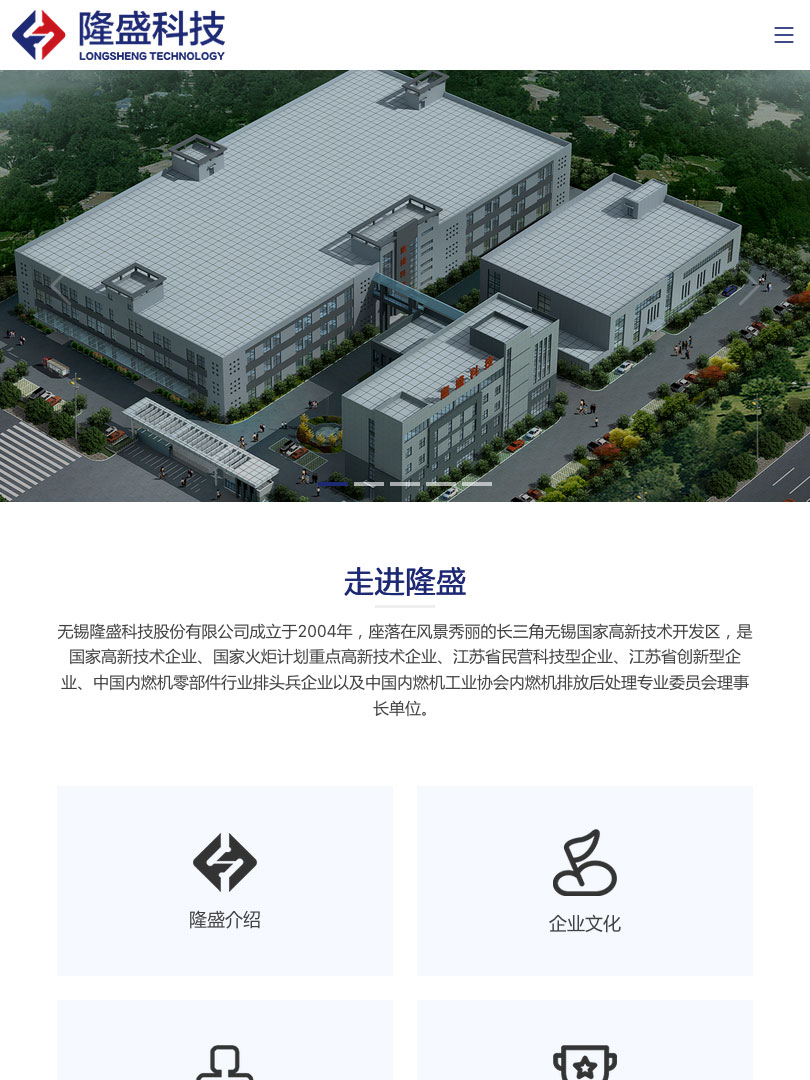
Task: Jump to the second carousel slide
Action: (369, 484)
